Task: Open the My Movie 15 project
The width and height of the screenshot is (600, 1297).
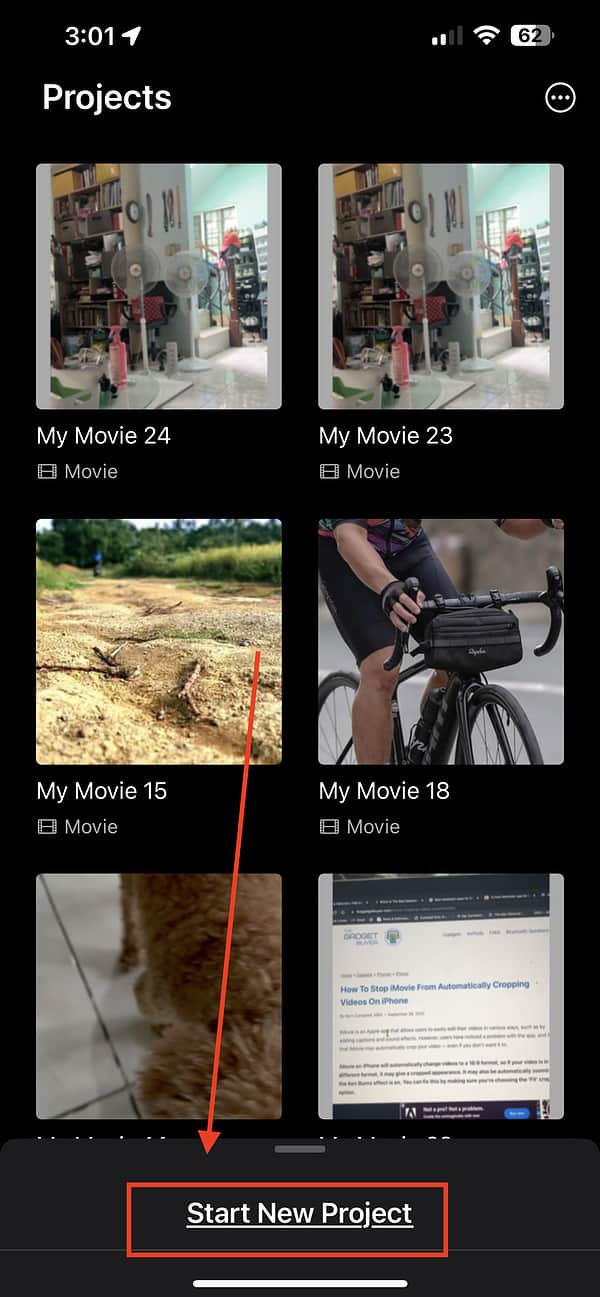Action: pyautogui.click(x=159, y=642)
